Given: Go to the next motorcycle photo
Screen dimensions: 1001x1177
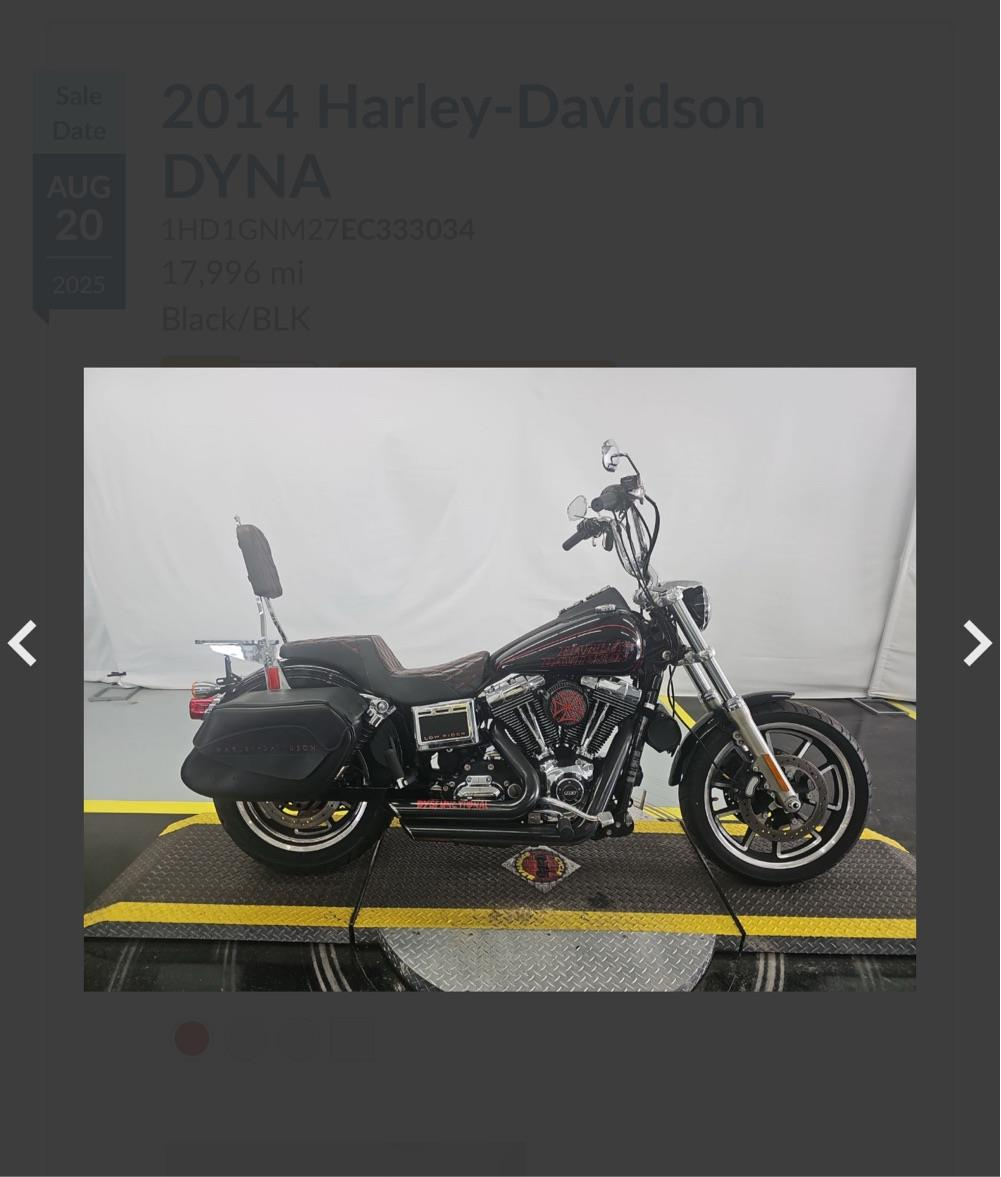Looking at the screenshot, I should point(976,643).
